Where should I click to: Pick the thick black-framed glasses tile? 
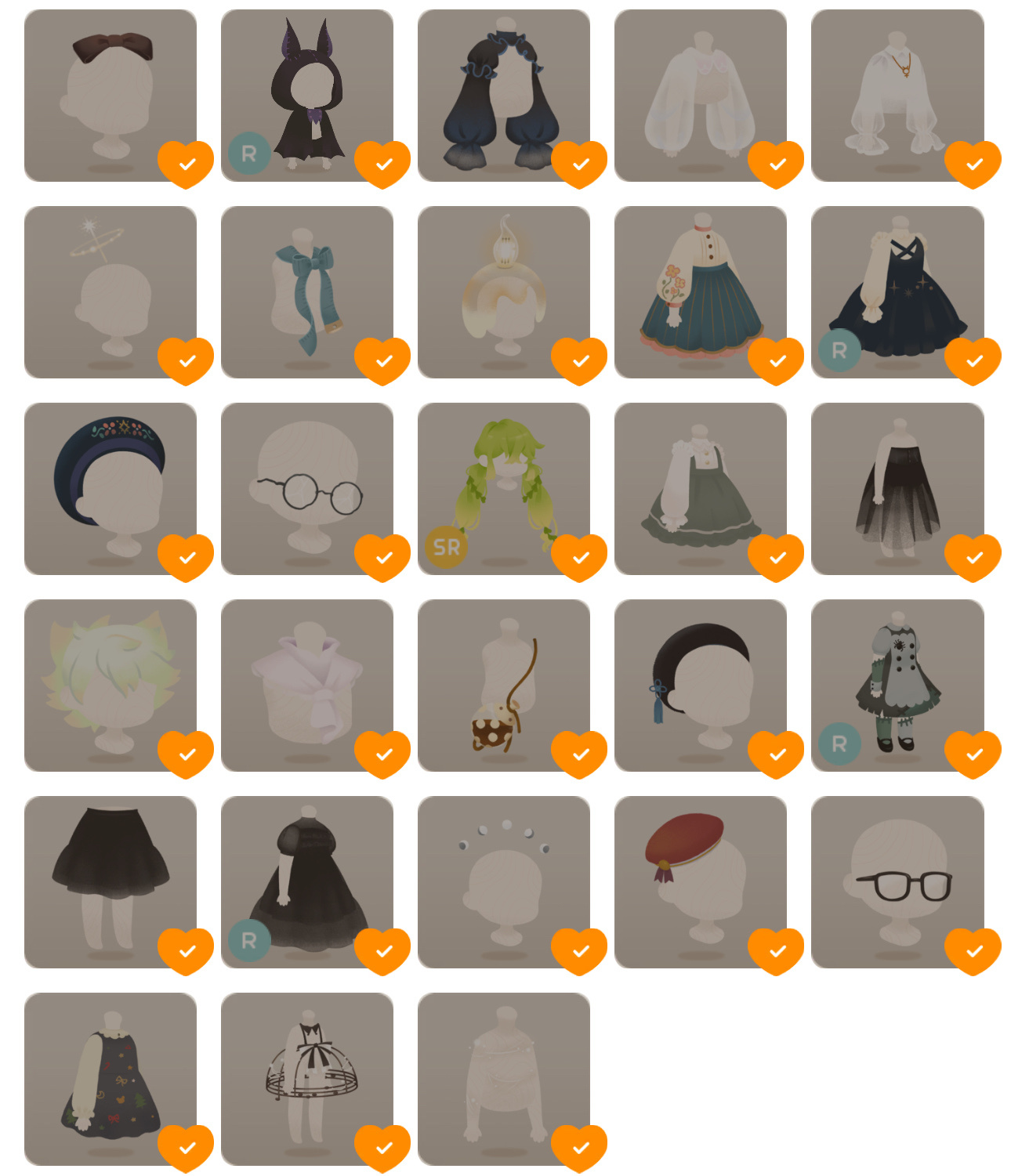(x=897, y=881)
